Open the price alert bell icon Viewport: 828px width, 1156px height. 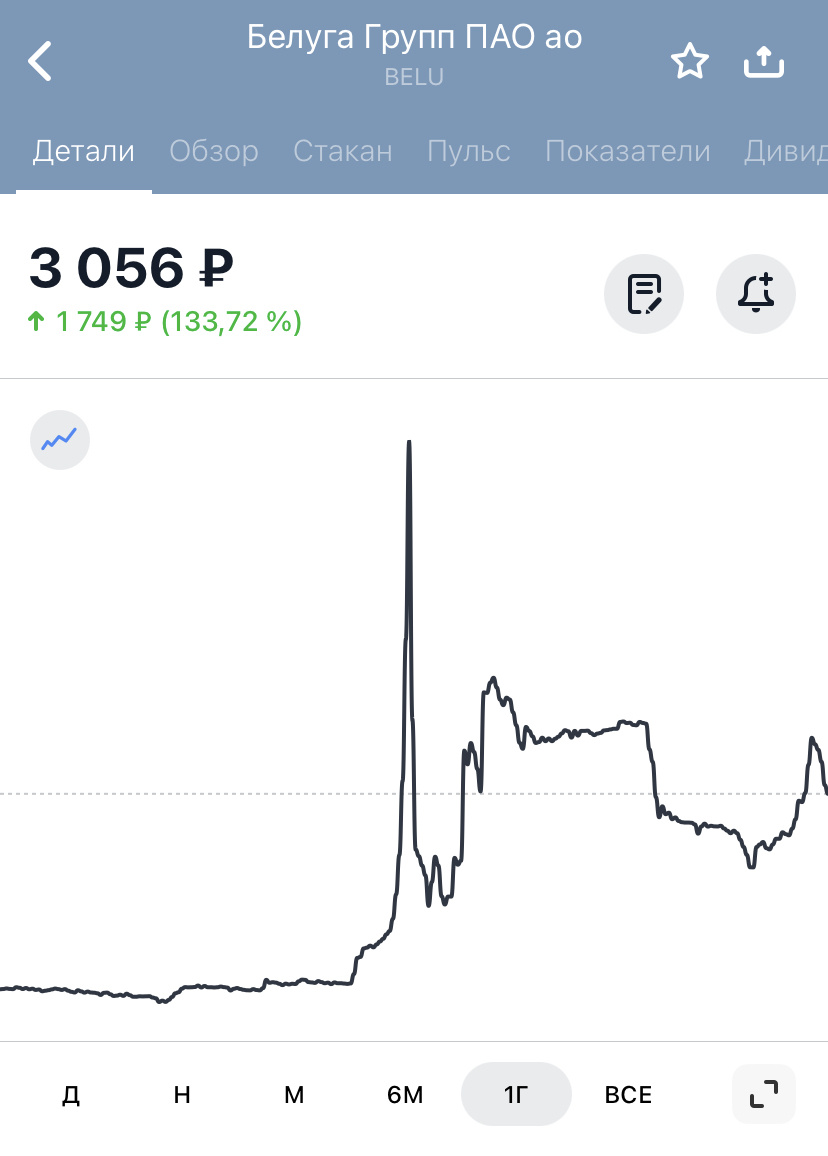pyautogui.click(x=755, y=293)
